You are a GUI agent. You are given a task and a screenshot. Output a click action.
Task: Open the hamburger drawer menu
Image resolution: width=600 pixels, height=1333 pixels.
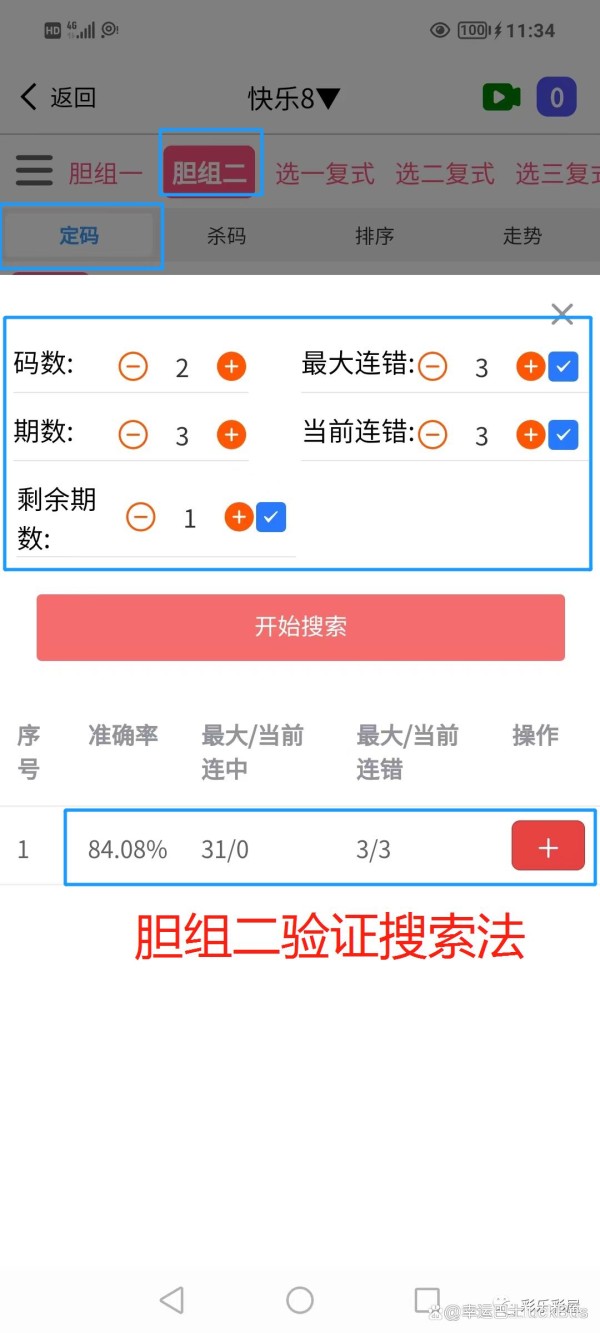34,171
